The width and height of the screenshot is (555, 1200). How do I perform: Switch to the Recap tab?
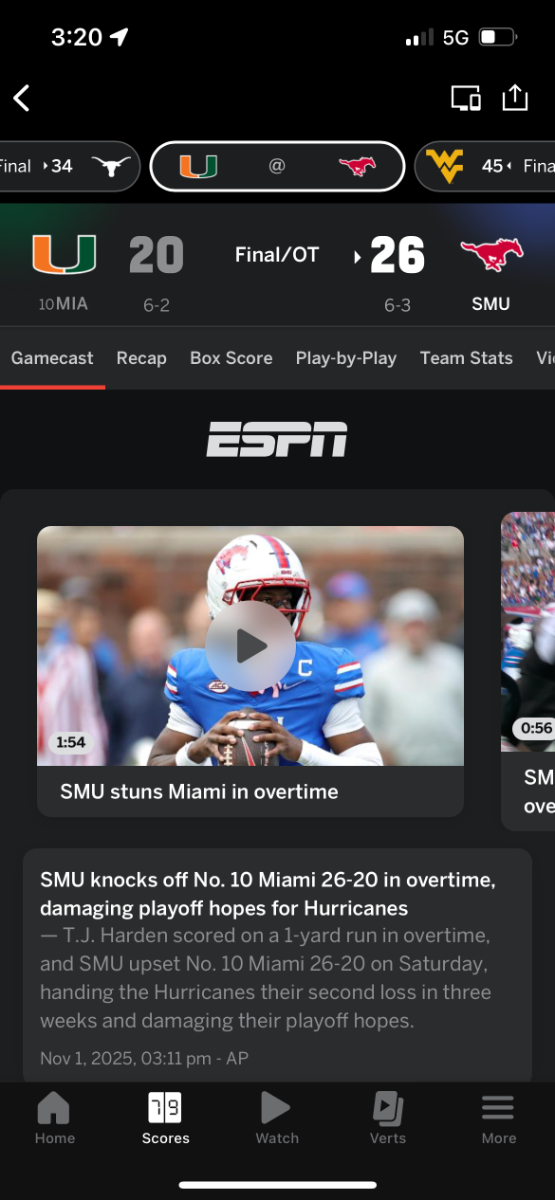point(141,358)
